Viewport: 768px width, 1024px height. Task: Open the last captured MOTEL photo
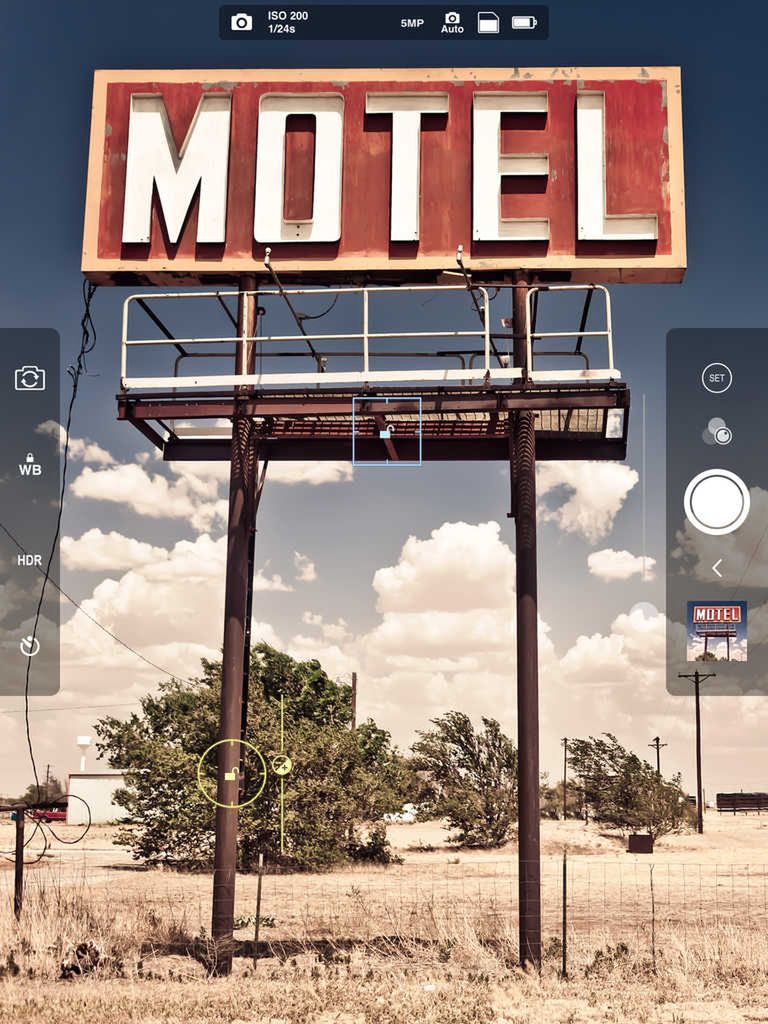(716, 631)
